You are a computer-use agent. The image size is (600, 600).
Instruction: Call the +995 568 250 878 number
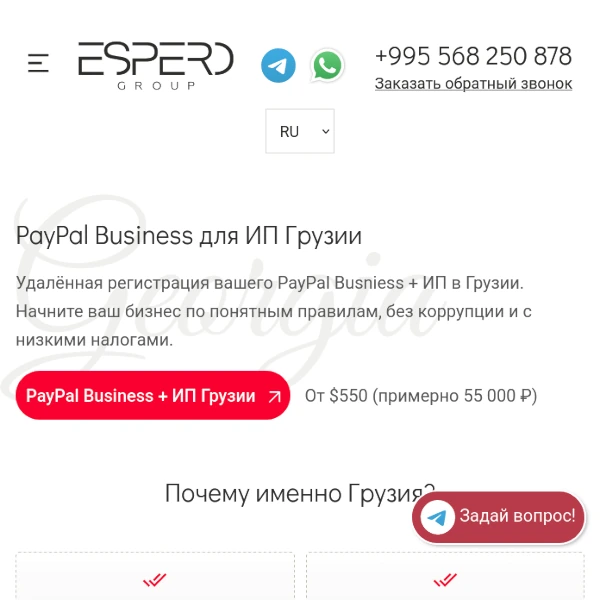pos(473,55)
